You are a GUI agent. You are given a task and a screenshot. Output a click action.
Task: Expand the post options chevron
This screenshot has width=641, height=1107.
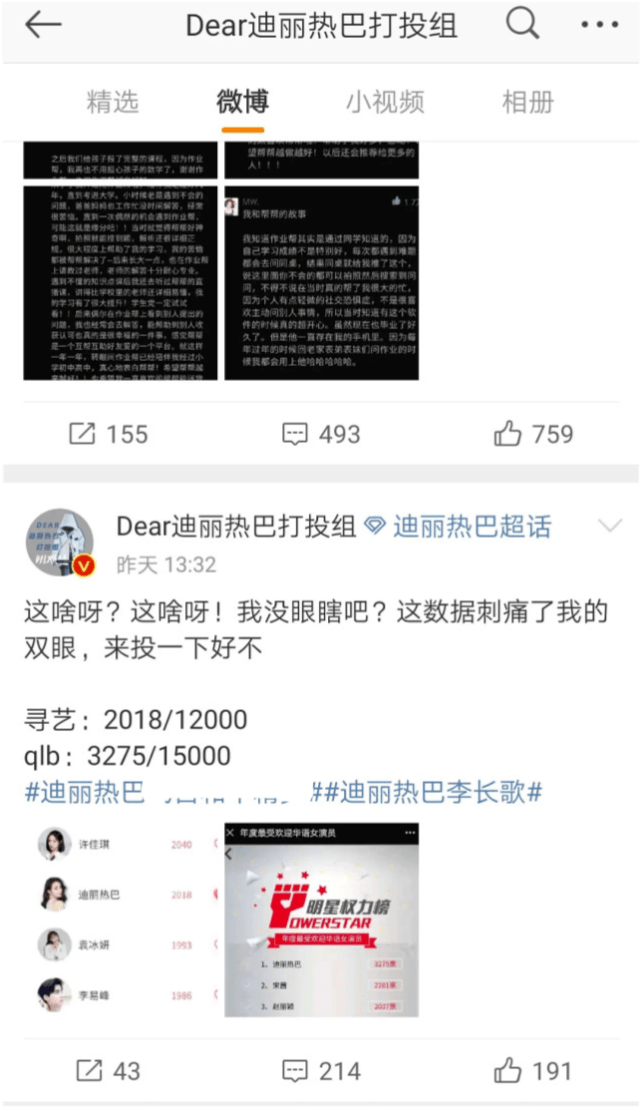pyautogui.click(x=610, y=525)
